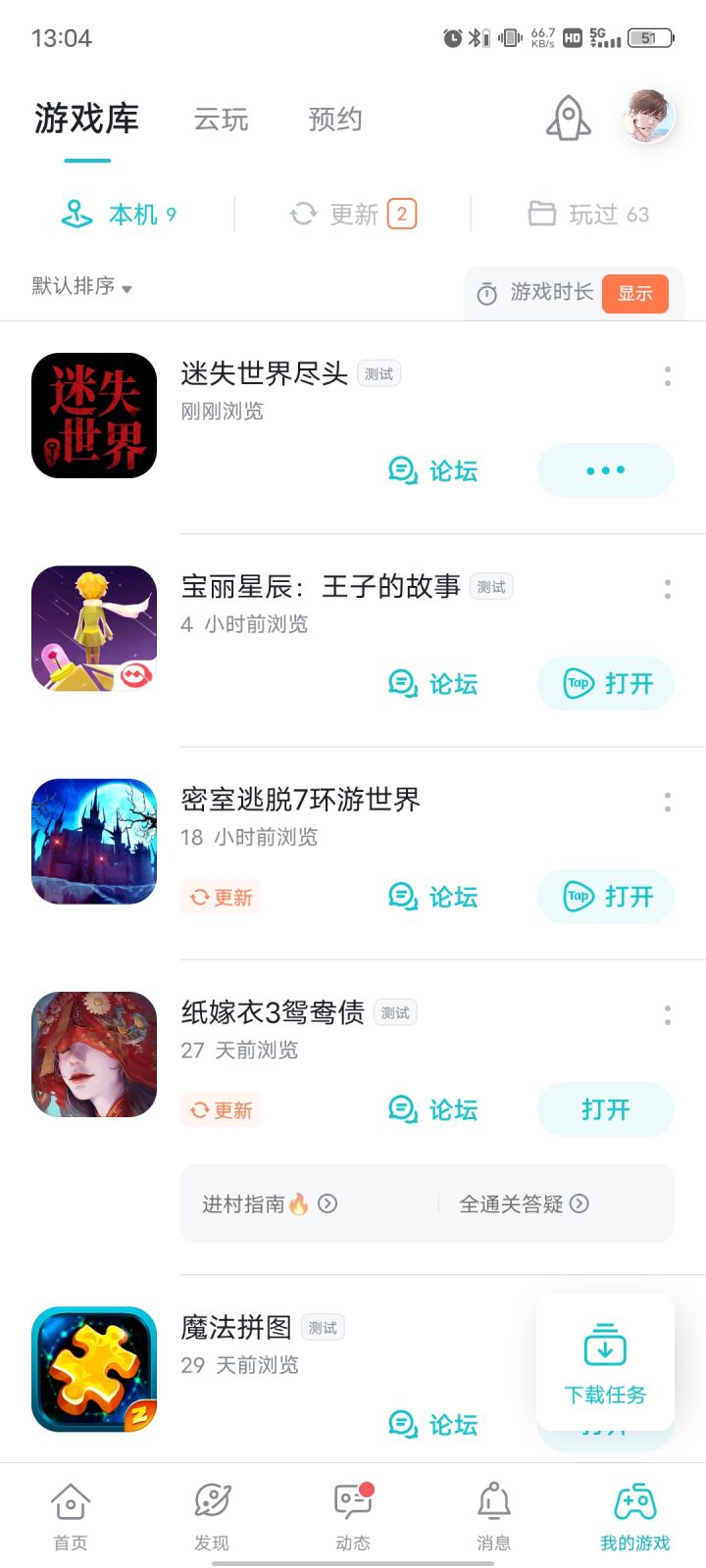Open the forum for 密室逃脱7环游世界
This screenshot has height=1568, width=706.
click(x=433, y=897)
